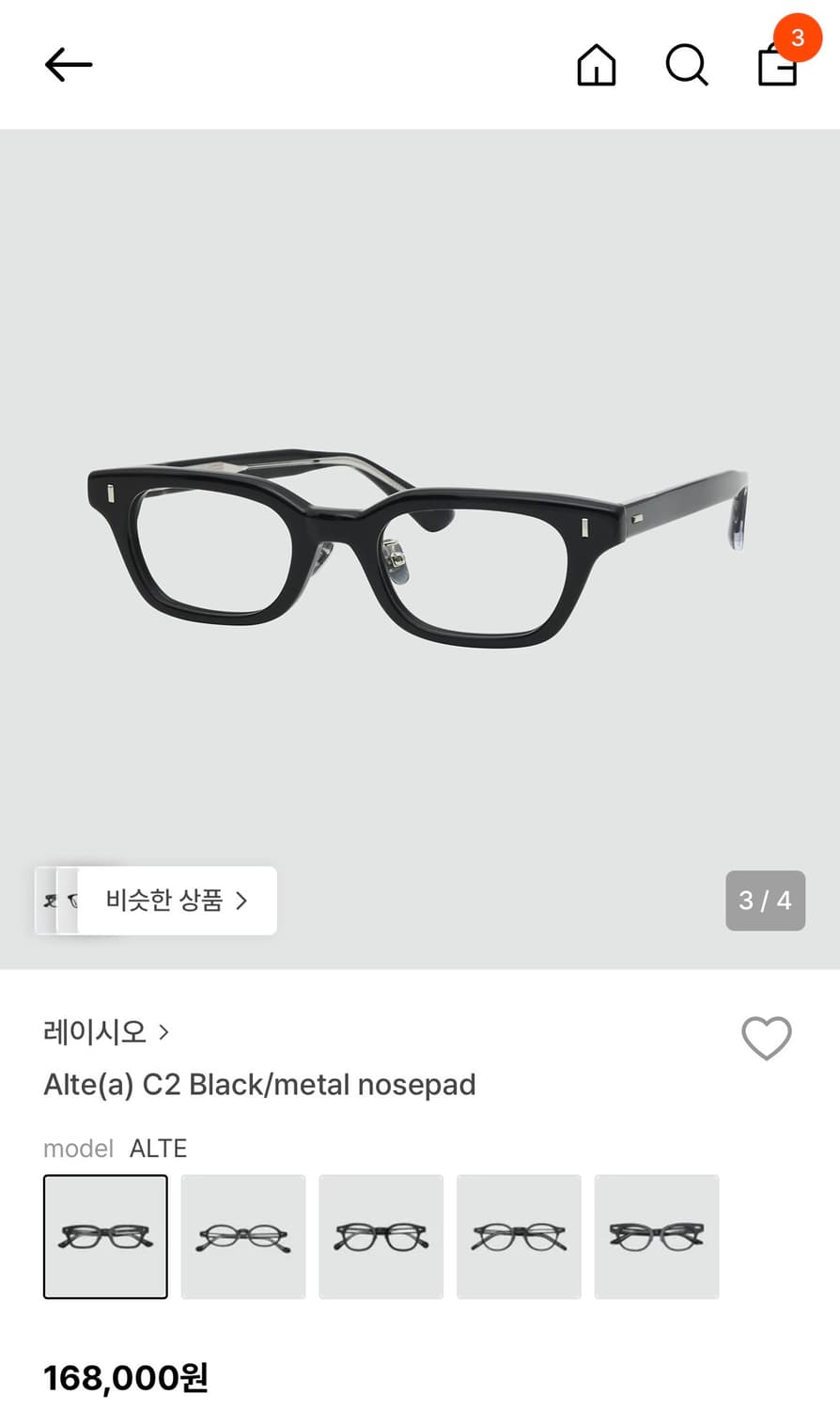Image resolution: width=840 pixels, height=1410 pixels.
Task: Select the last glasses variant thumbnail
Action: pos(656,1236)
